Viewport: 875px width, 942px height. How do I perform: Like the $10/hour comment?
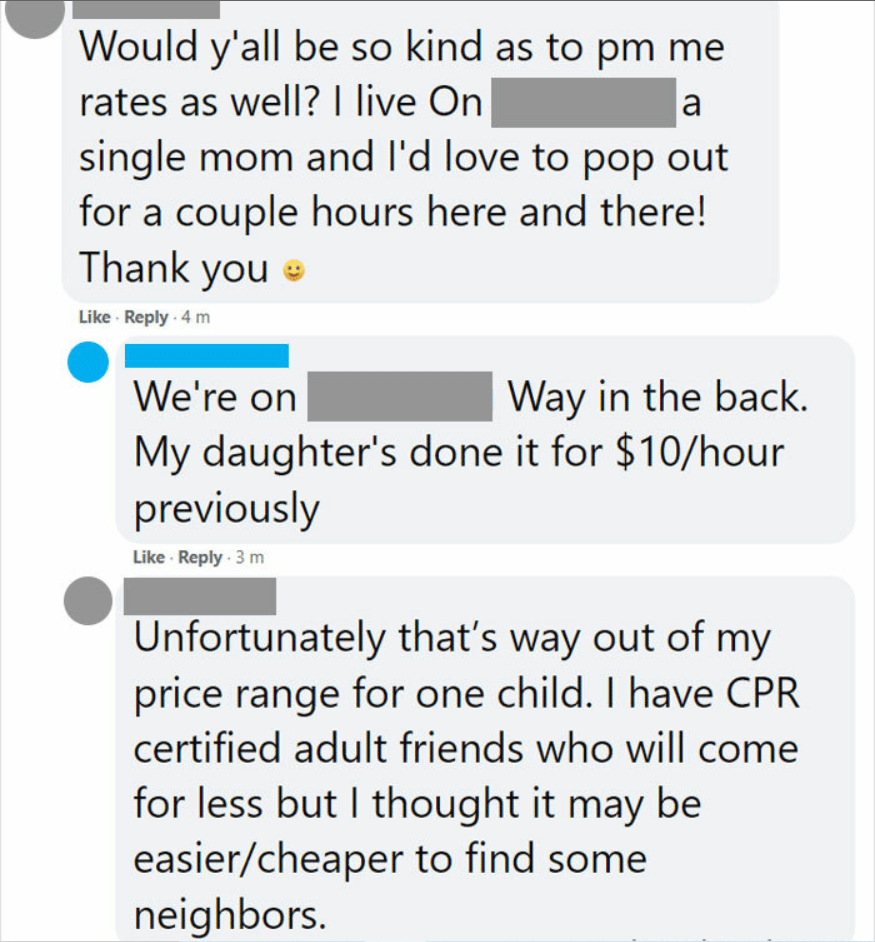pos(148,557)
